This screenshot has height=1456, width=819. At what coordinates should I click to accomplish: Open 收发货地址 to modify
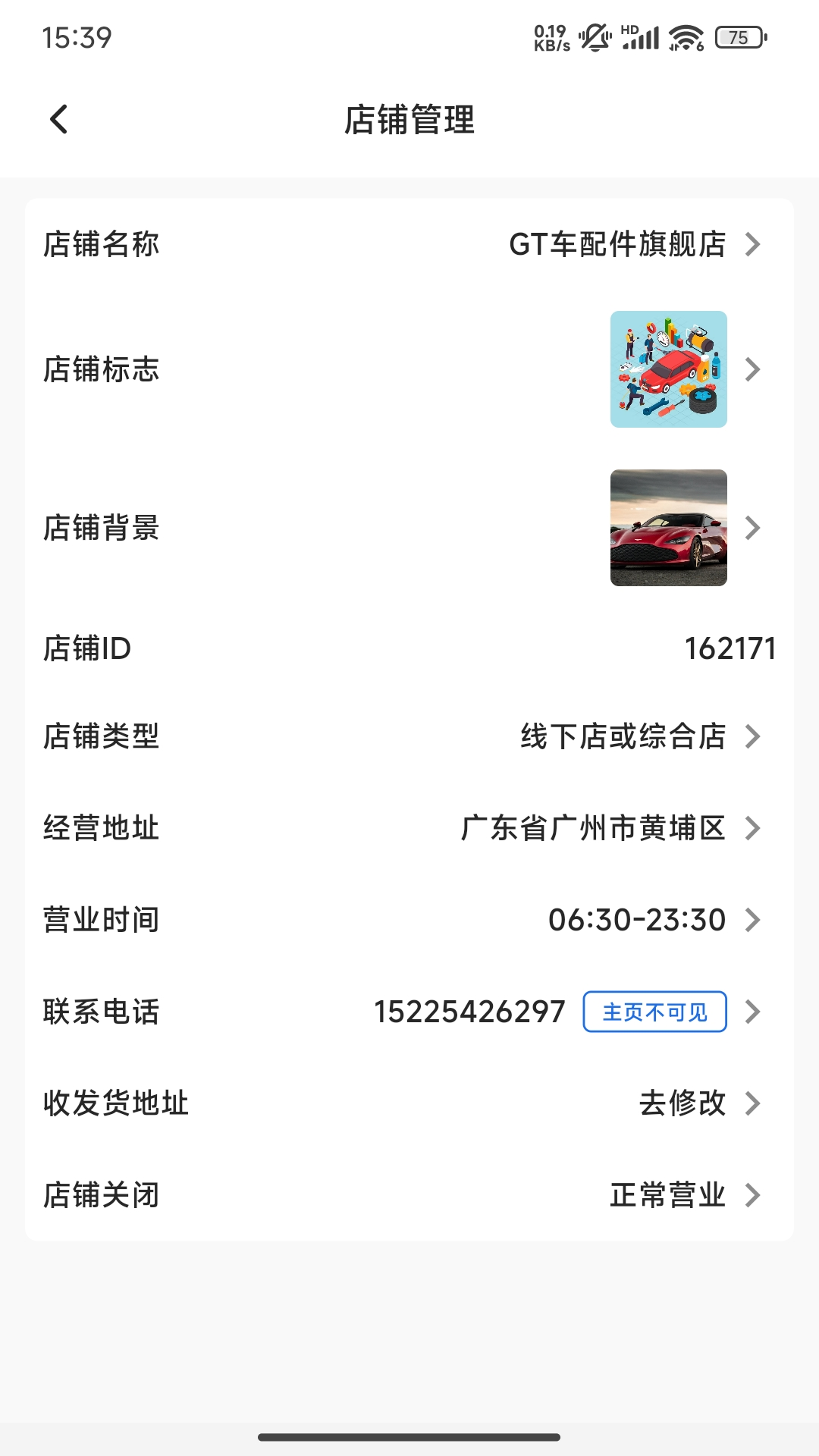pyautogui.click(x=409, y=1103)
